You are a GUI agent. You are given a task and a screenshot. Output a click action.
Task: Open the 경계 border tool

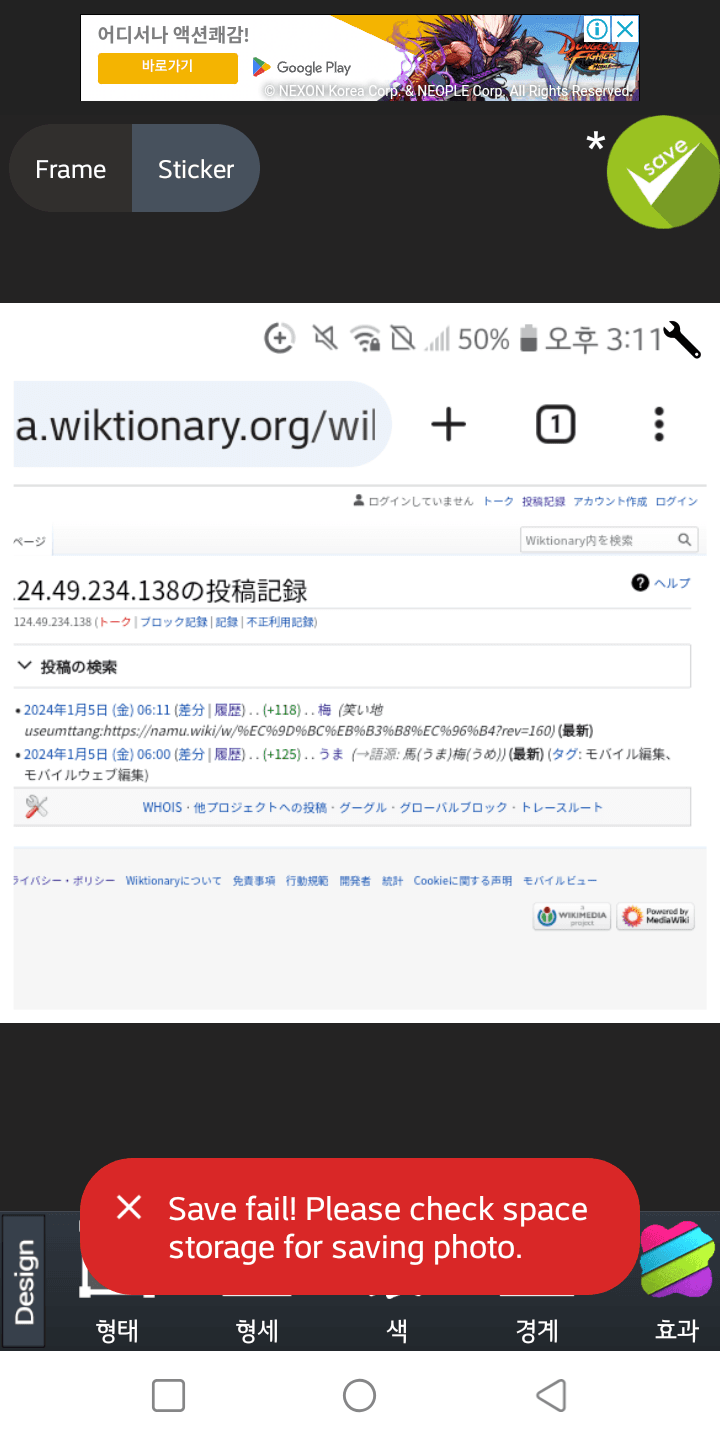coord(537,1329)
